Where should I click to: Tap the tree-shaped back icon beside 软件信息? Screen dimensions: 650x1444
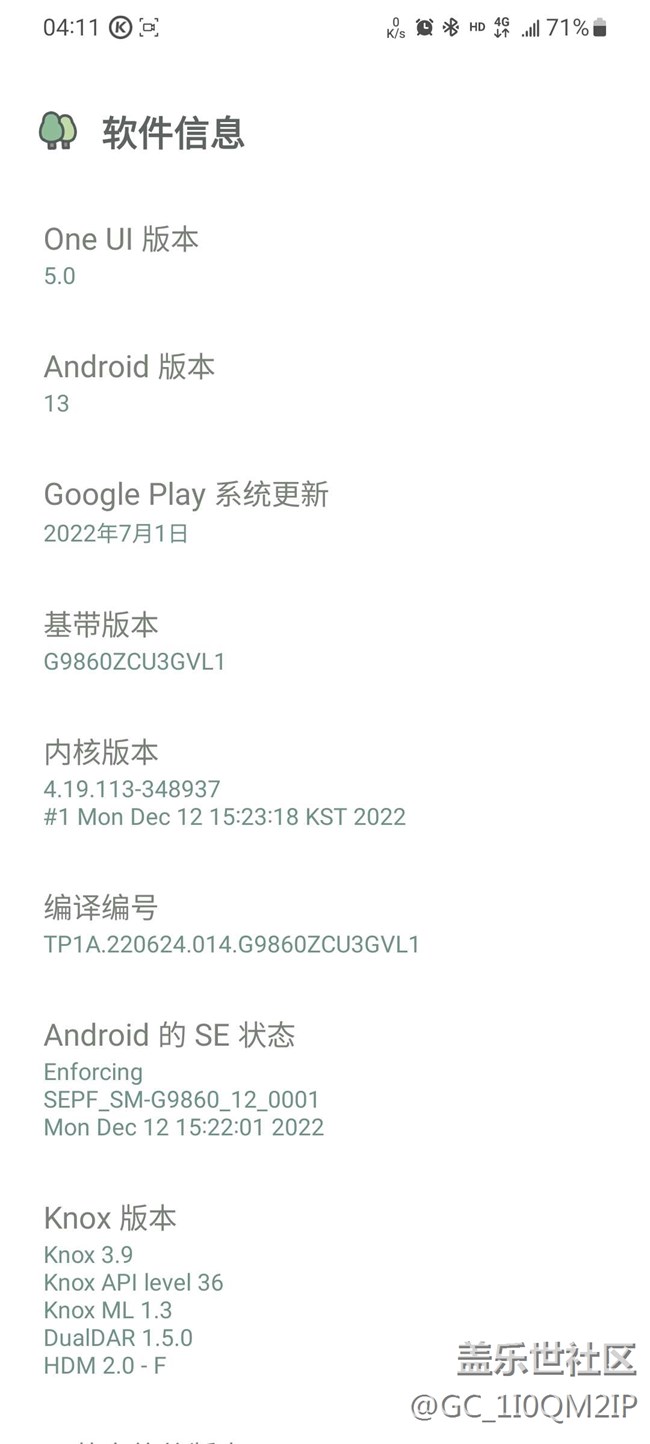58,131
